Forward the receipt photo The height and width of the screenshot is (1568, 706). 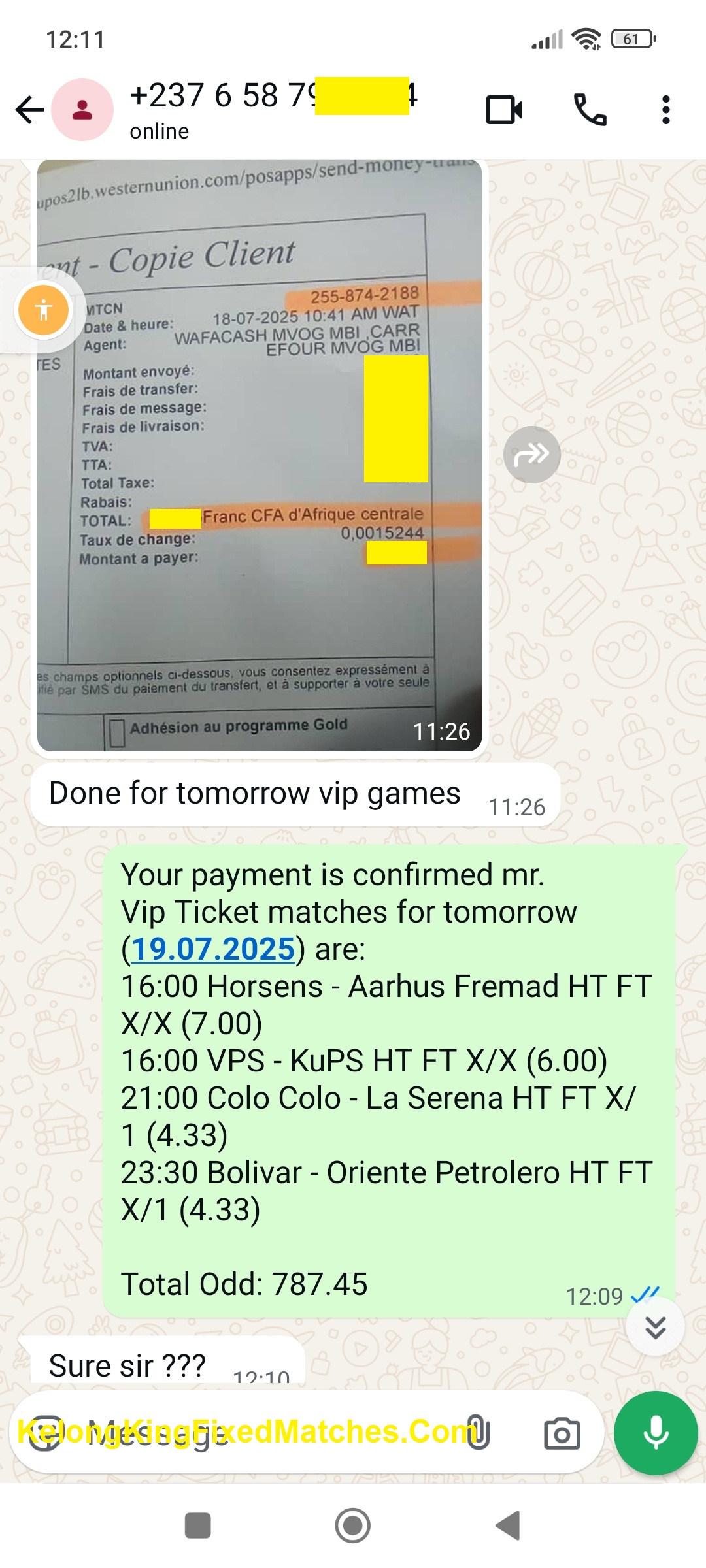coord(531,455)
